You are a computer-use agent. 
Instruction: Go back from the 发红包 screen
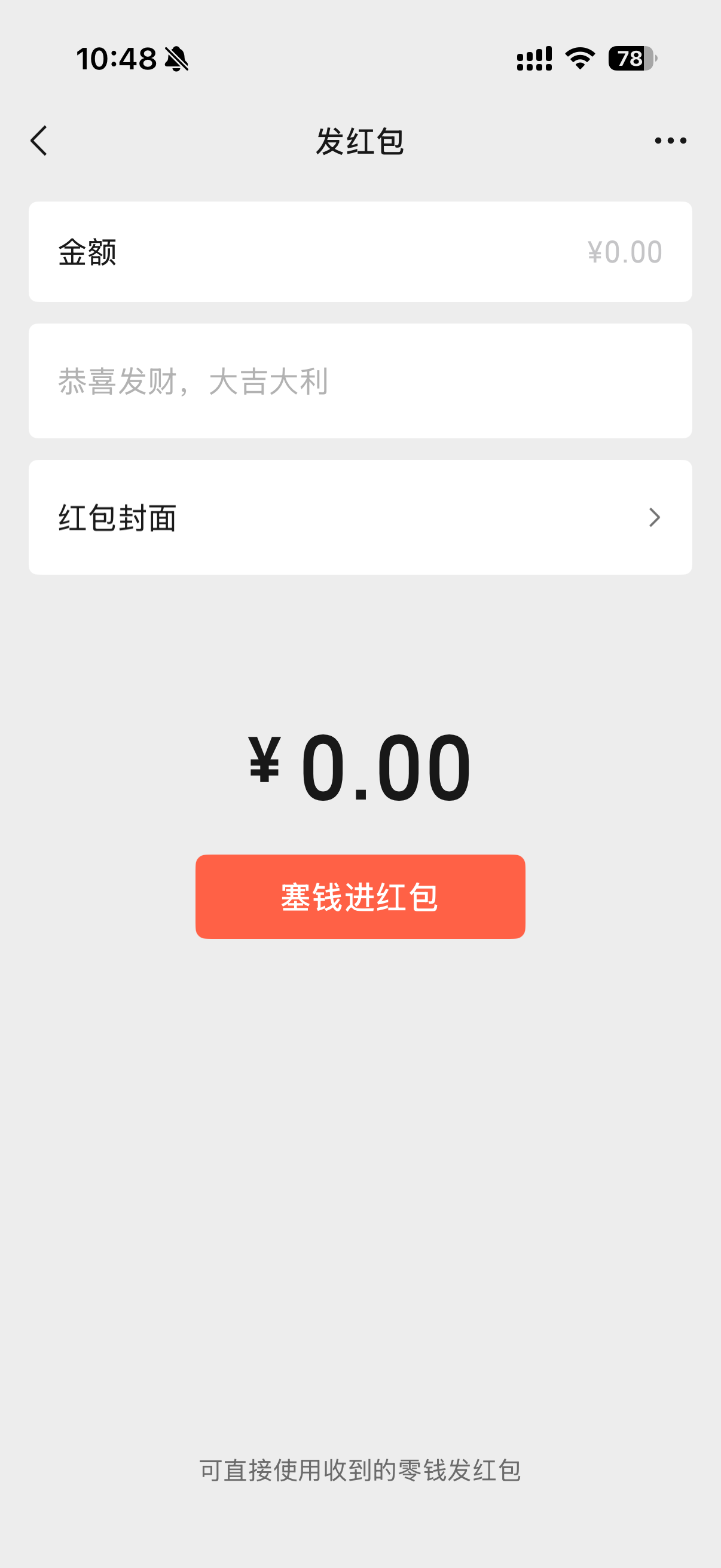[39, 141]
